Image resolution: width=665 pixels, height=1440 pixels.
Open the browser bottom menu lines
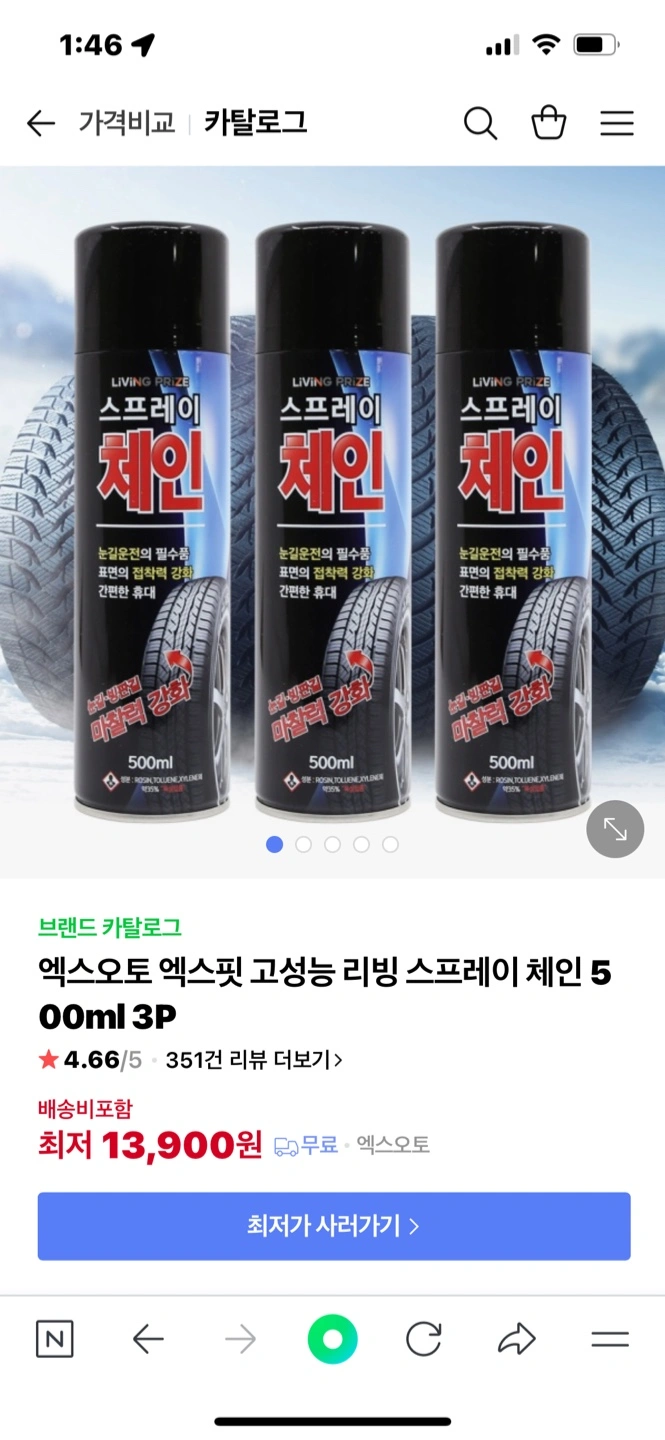tap(609, 1339)
